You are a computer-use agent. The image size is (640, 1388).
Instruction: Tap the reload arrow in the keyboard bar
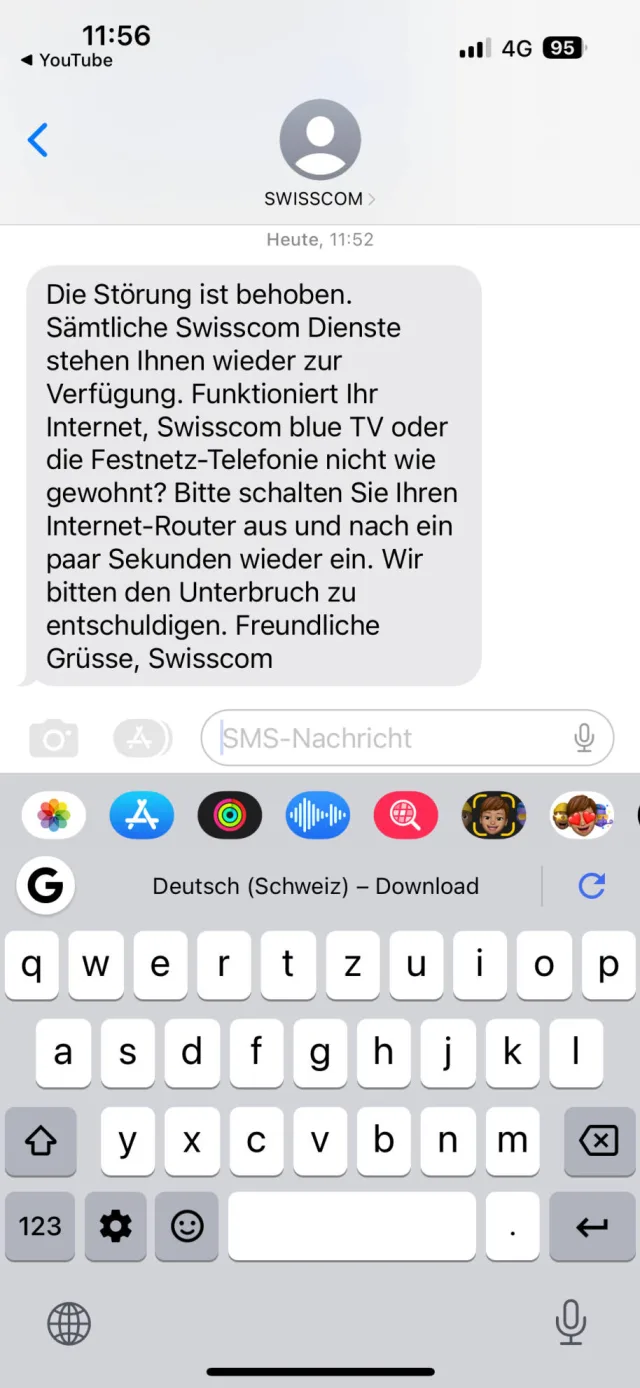point(592,885)
